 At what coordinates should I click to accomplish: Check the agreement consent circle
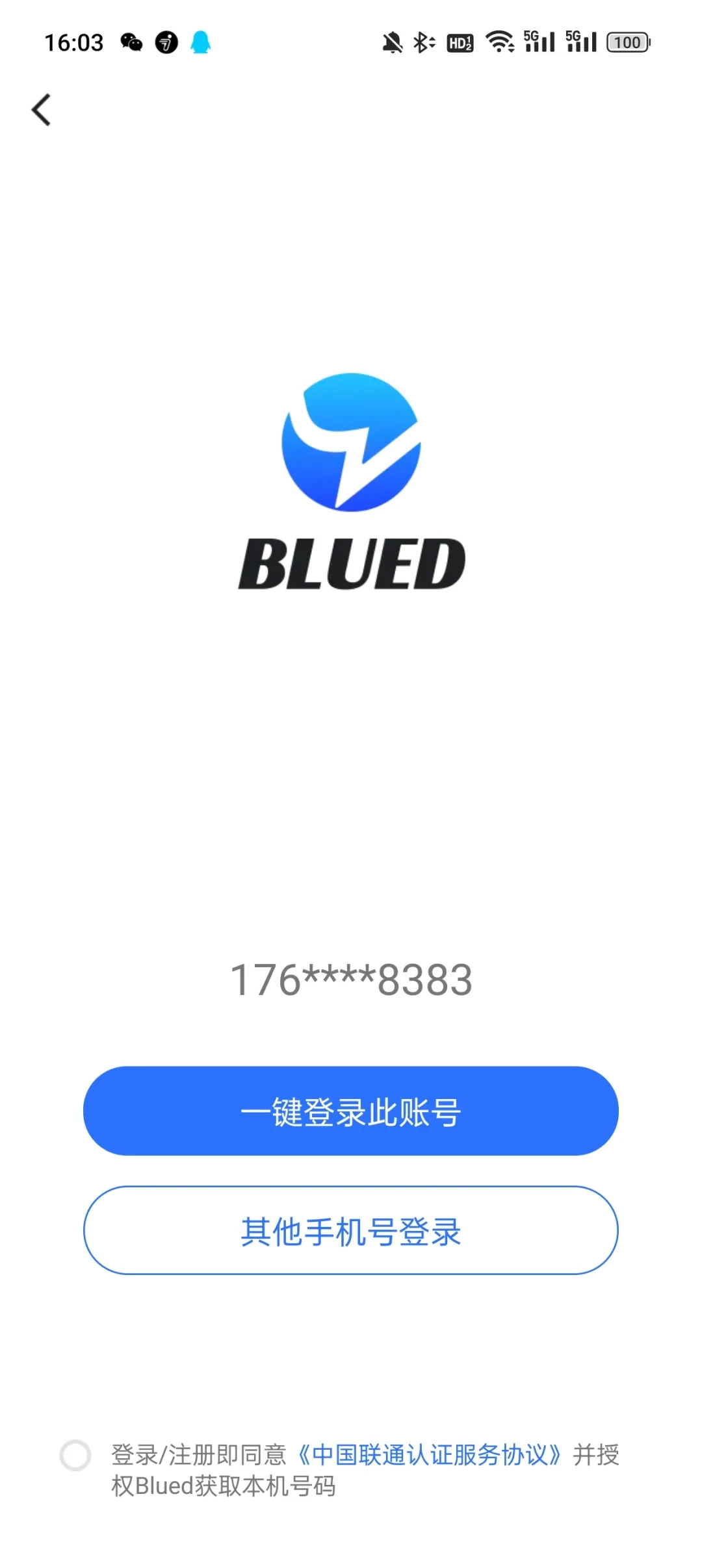tap(75, 1455)
